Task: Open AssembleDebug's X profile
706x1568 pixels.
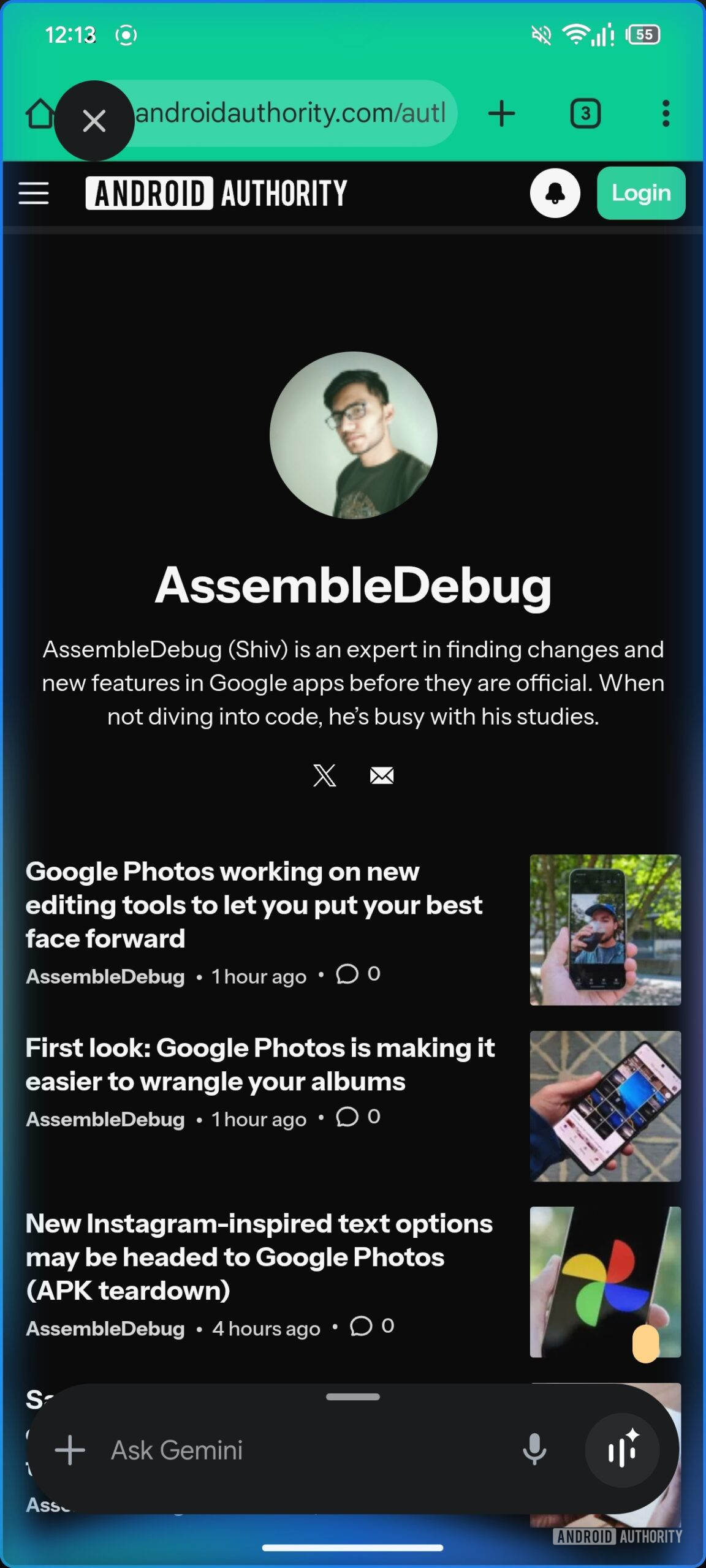Action: click(324, 775)
